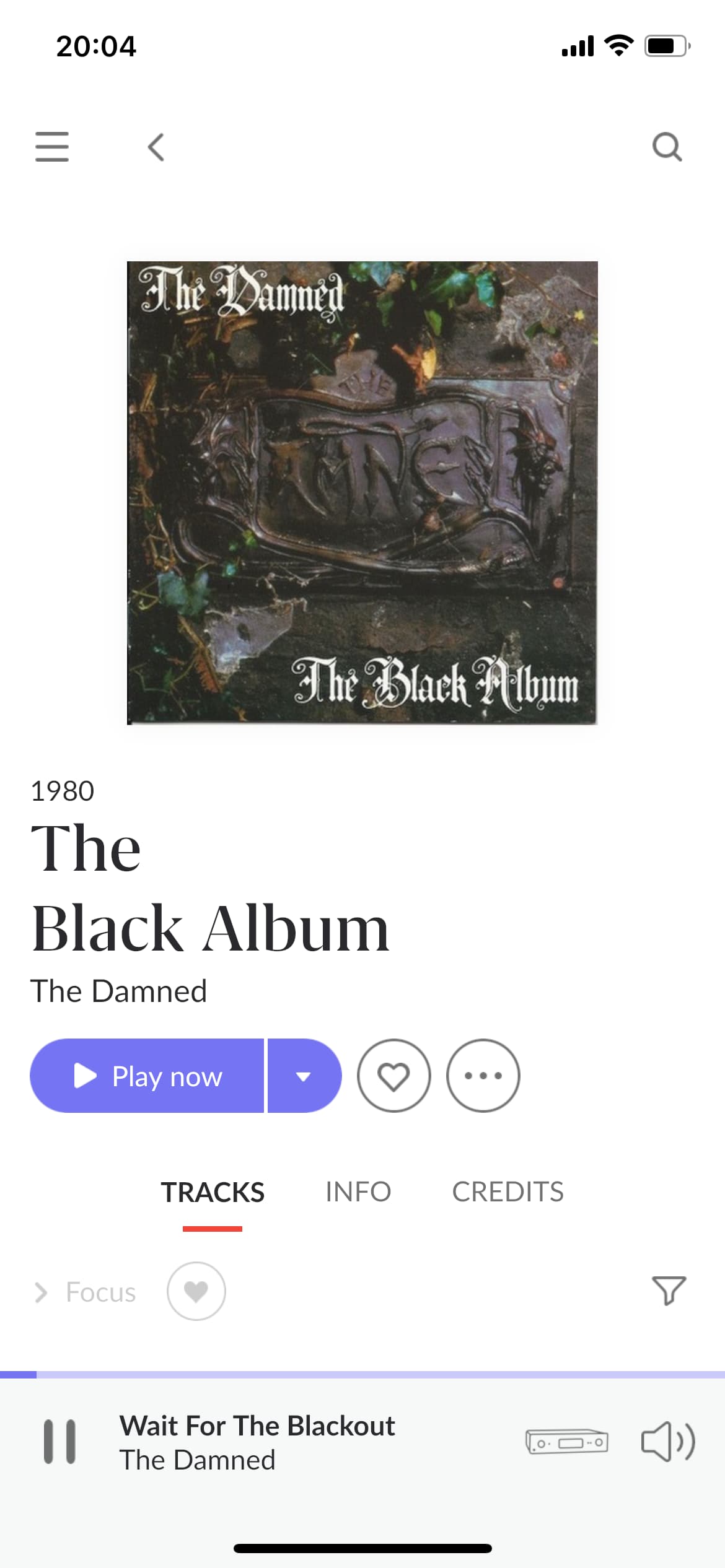
Task: Expand the Focus options
Action: coord(85,1292)
